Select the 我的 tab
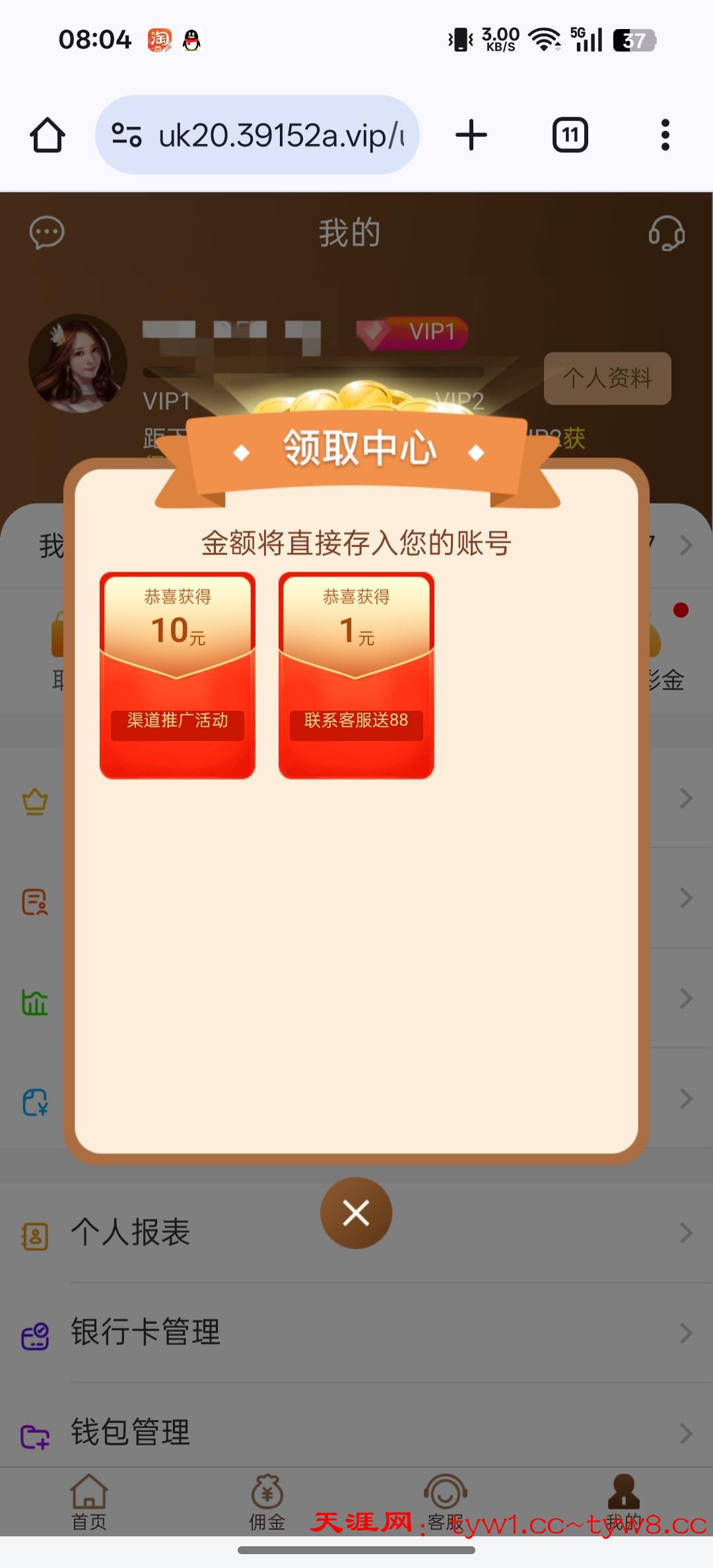 pyautogui.click(x=623, y=1503)
